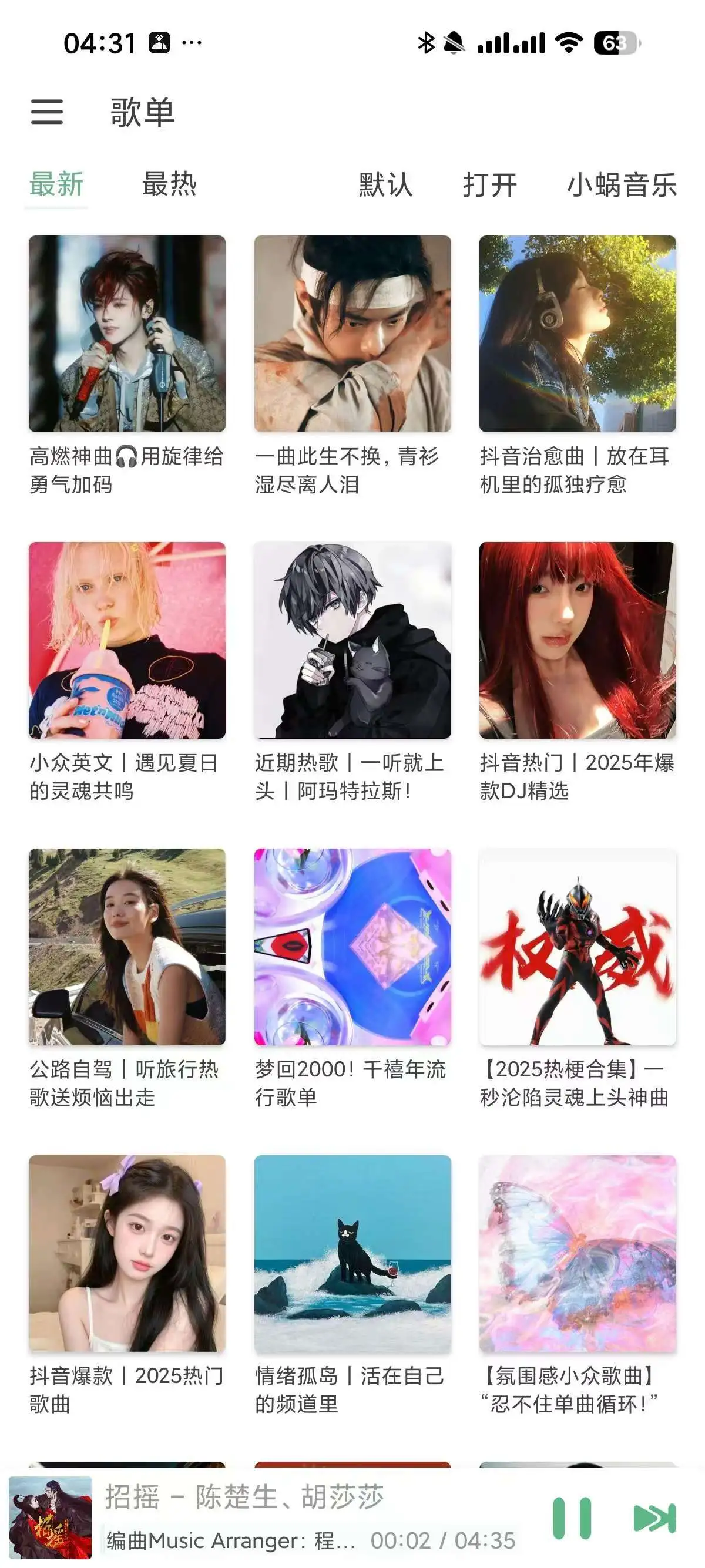Select the 小蜗音乐 source

click(621, 184)
